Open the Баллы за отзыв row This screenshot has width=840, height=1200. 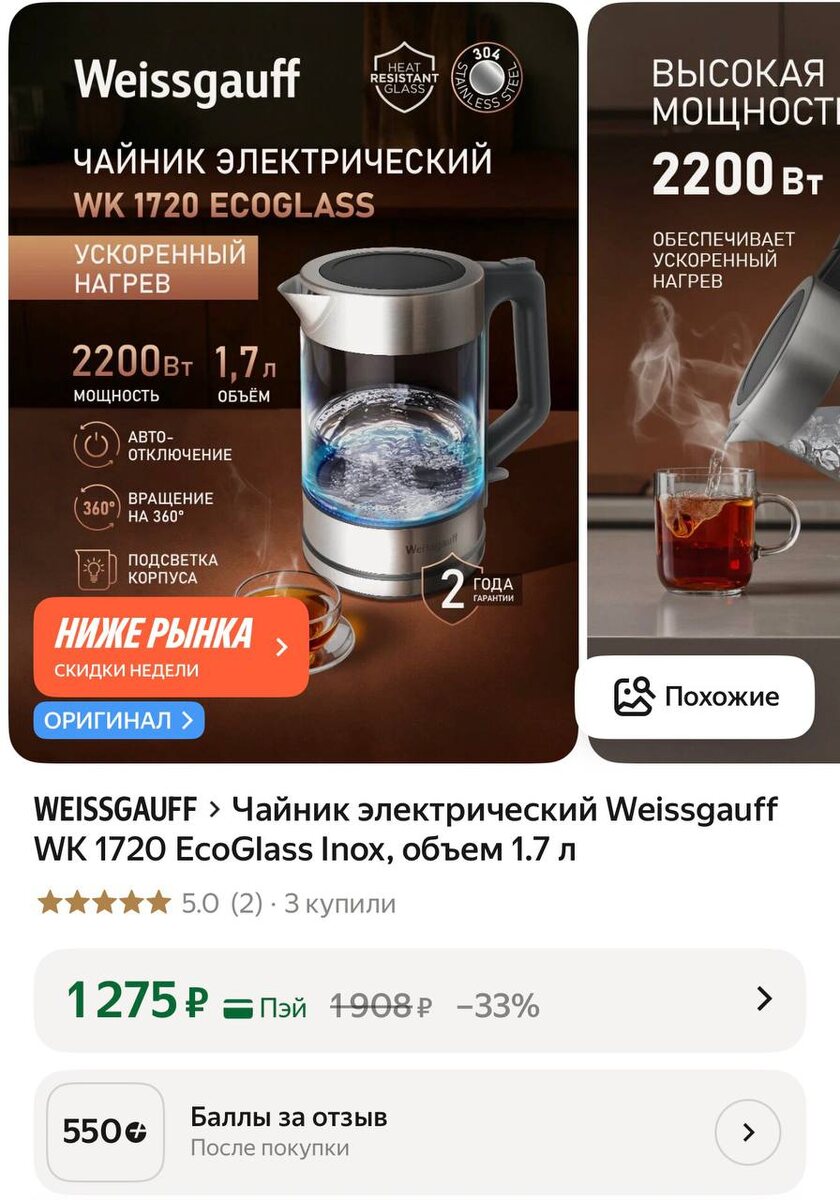419,1132
